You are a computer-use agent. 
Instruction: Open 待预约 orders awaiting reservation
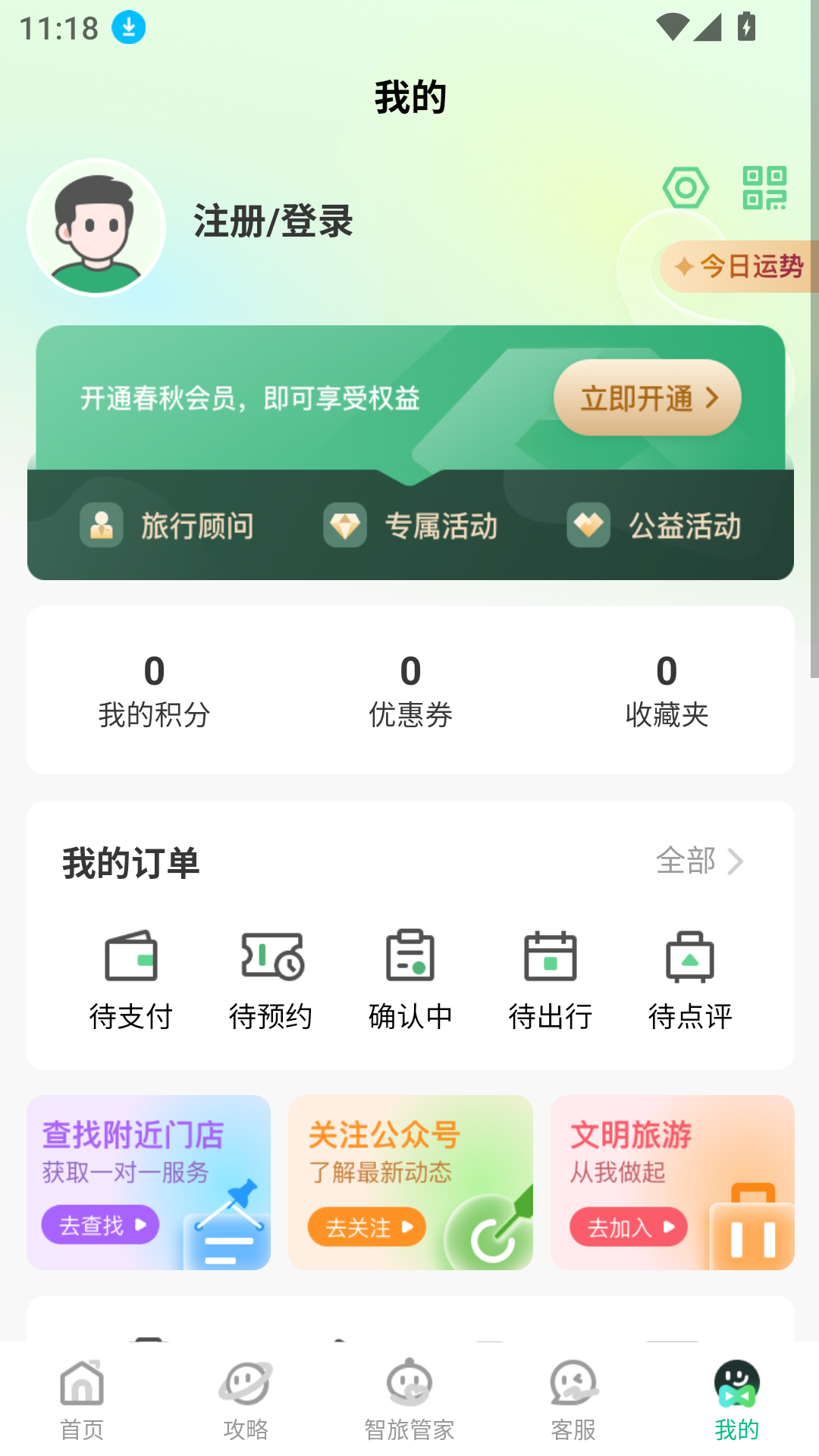click(271, 980)
